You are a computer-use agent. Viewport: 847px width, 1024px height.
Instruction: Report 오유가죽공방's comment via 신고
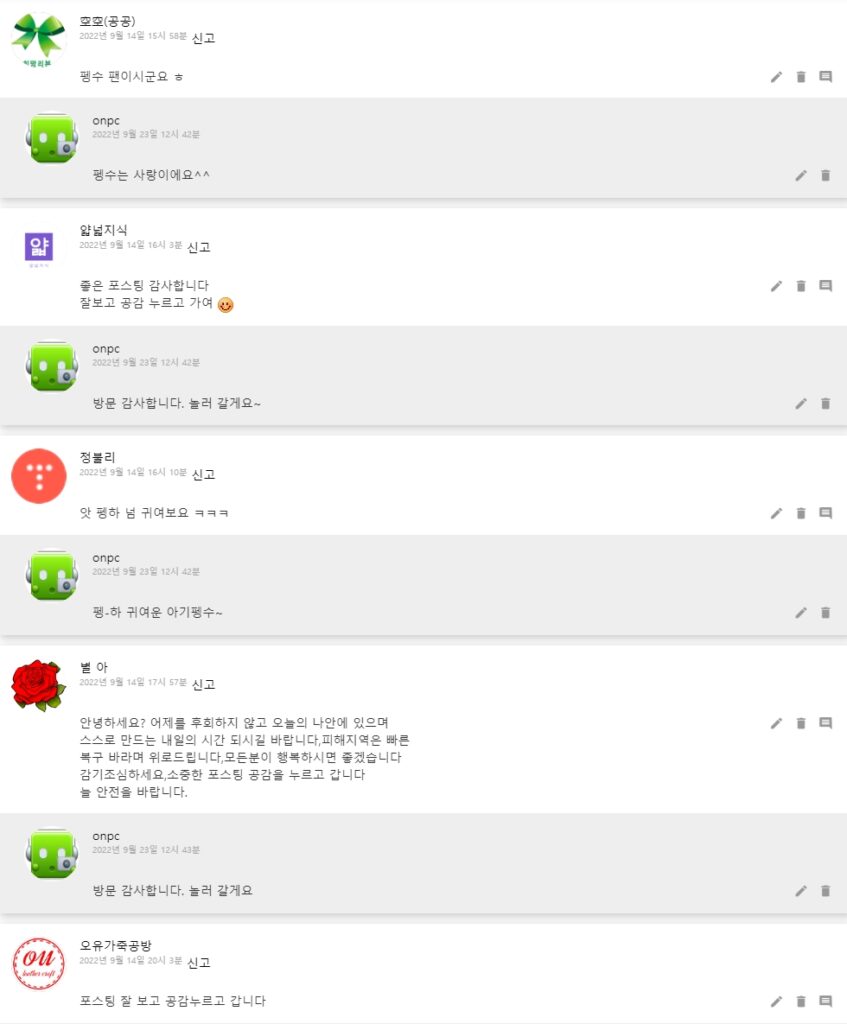point(199,962)
